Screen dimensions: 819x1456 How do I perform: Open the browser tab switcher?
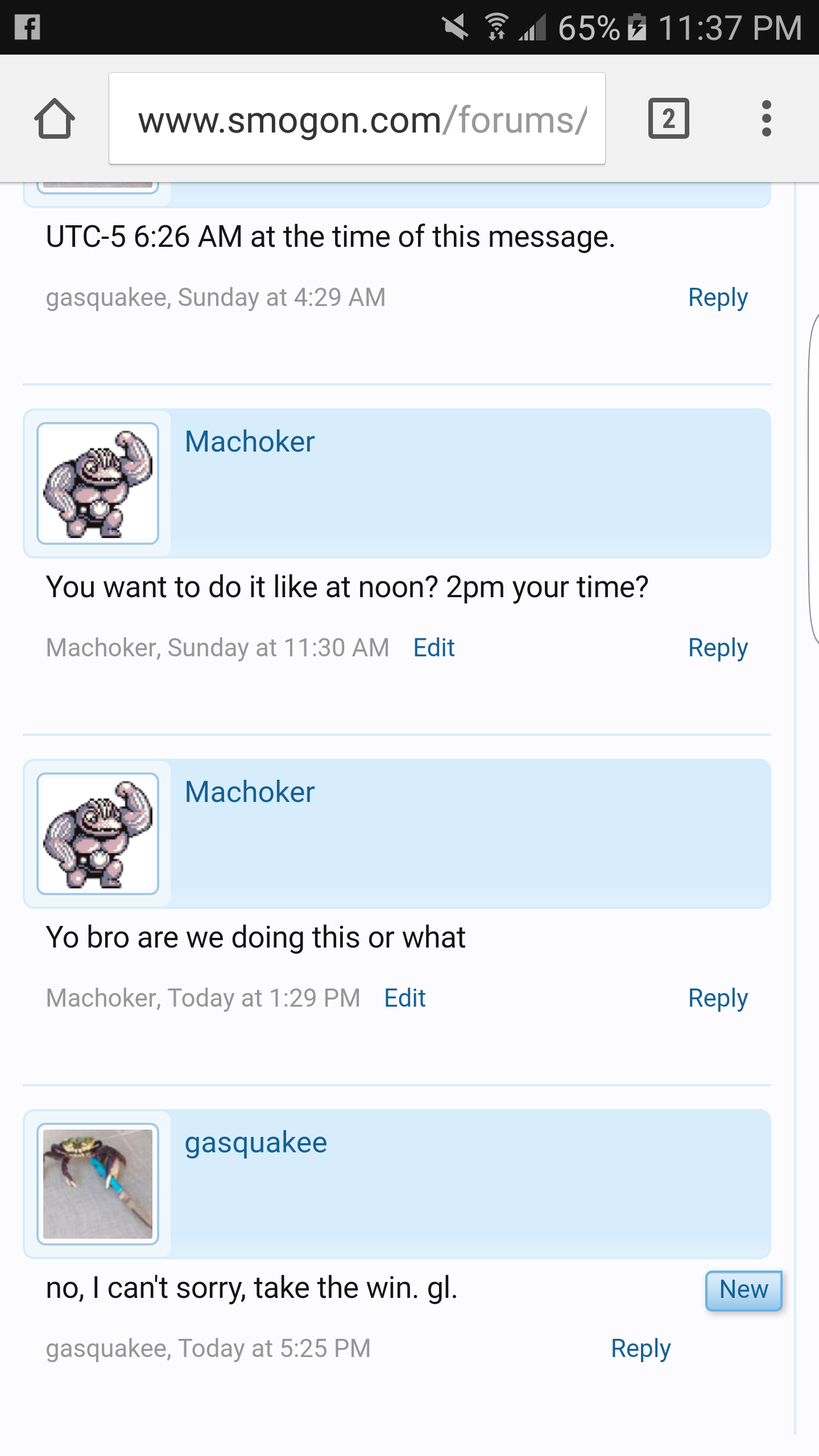pos(668,118)
